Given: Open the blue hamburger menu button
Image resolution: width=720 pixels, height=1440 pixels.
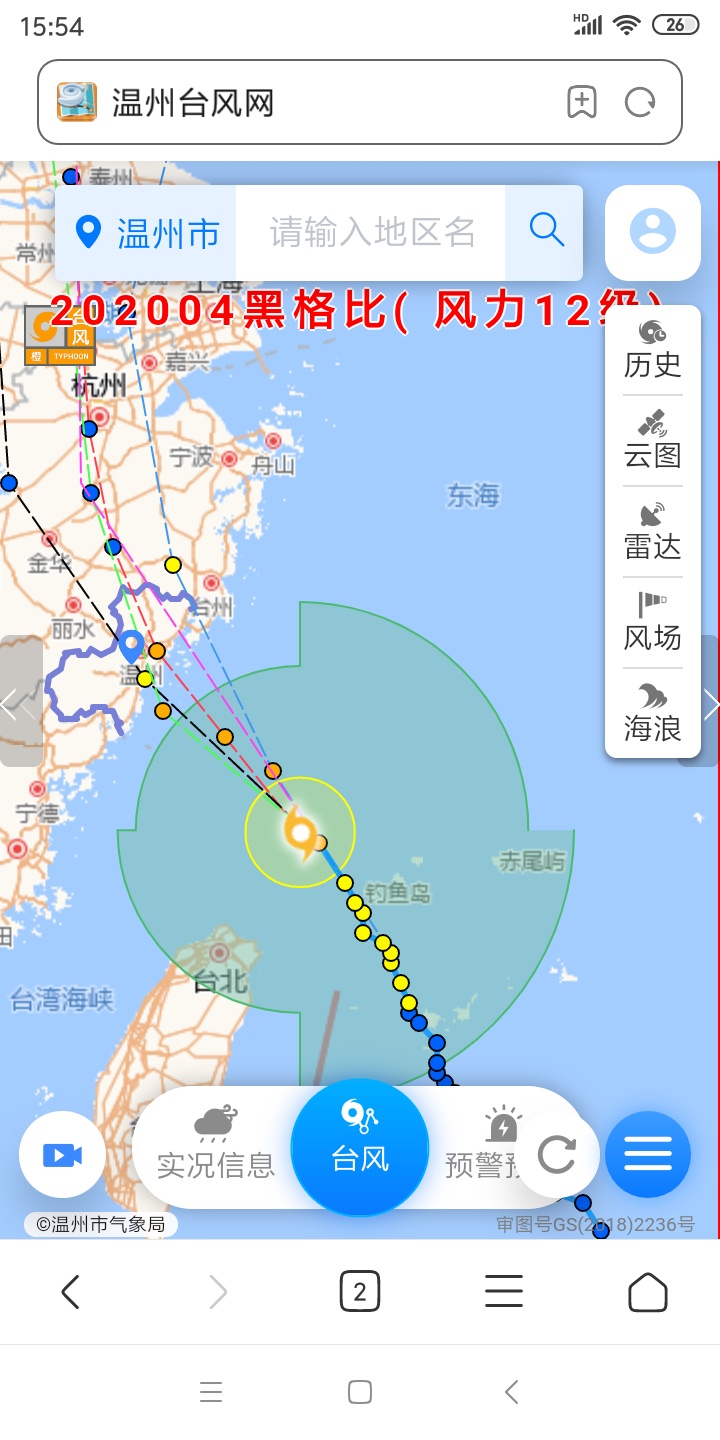Looking at the screenshot, I should click(x=648, y=1155).
